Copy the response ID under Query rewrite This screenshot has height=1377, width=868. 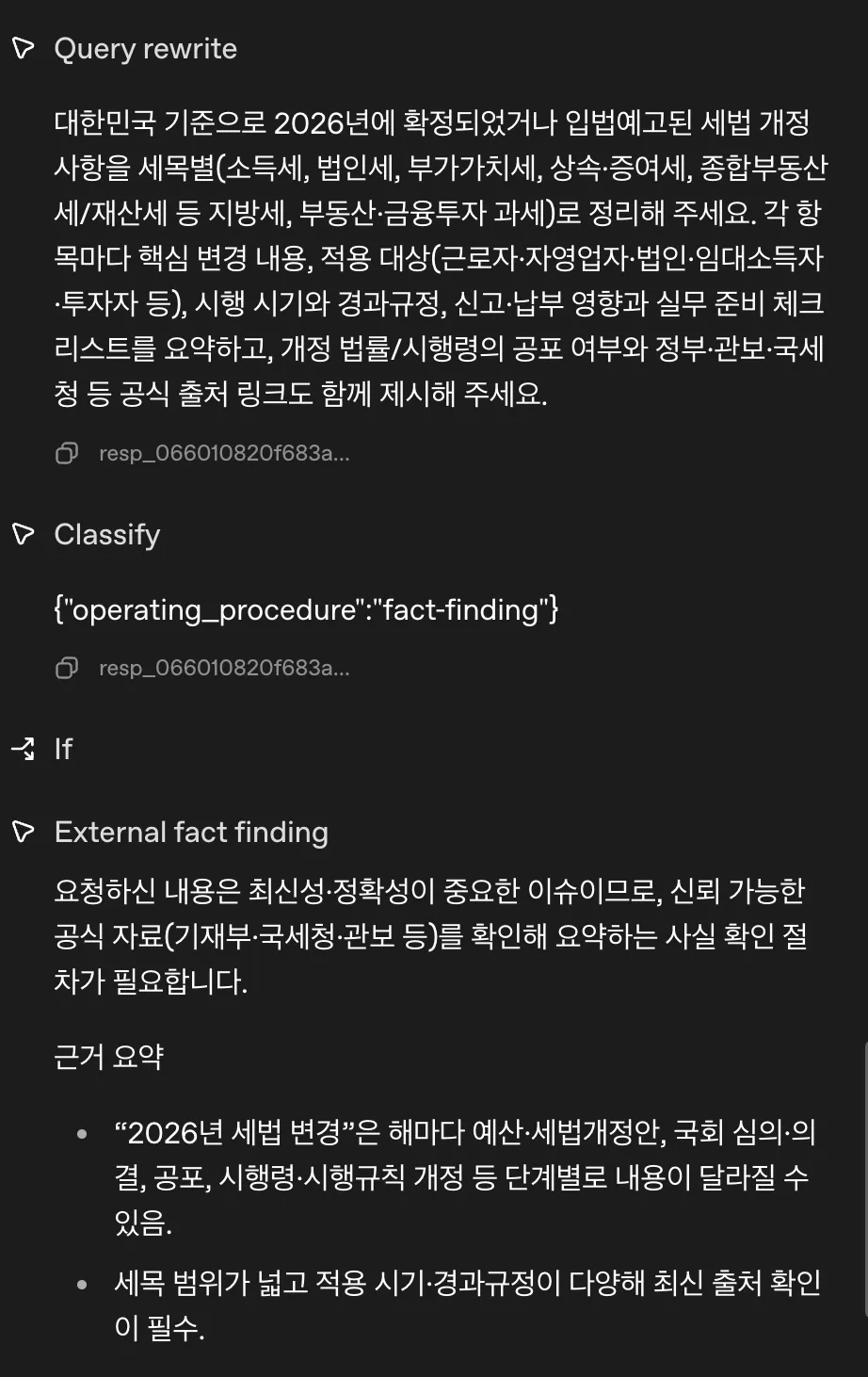[x=67, y=454]
